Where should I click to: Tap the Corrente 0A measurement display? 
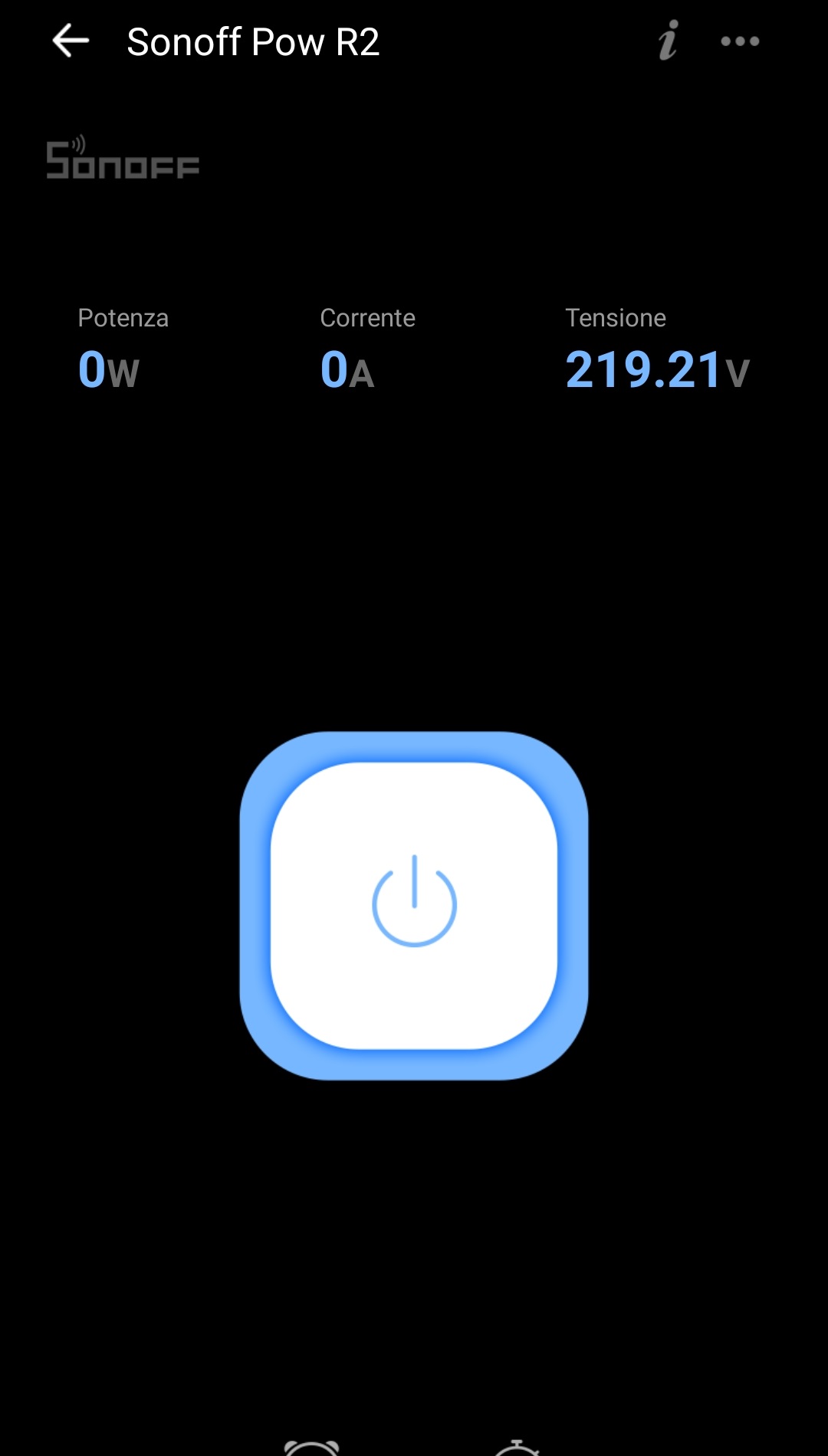click(x=347, y=372)
